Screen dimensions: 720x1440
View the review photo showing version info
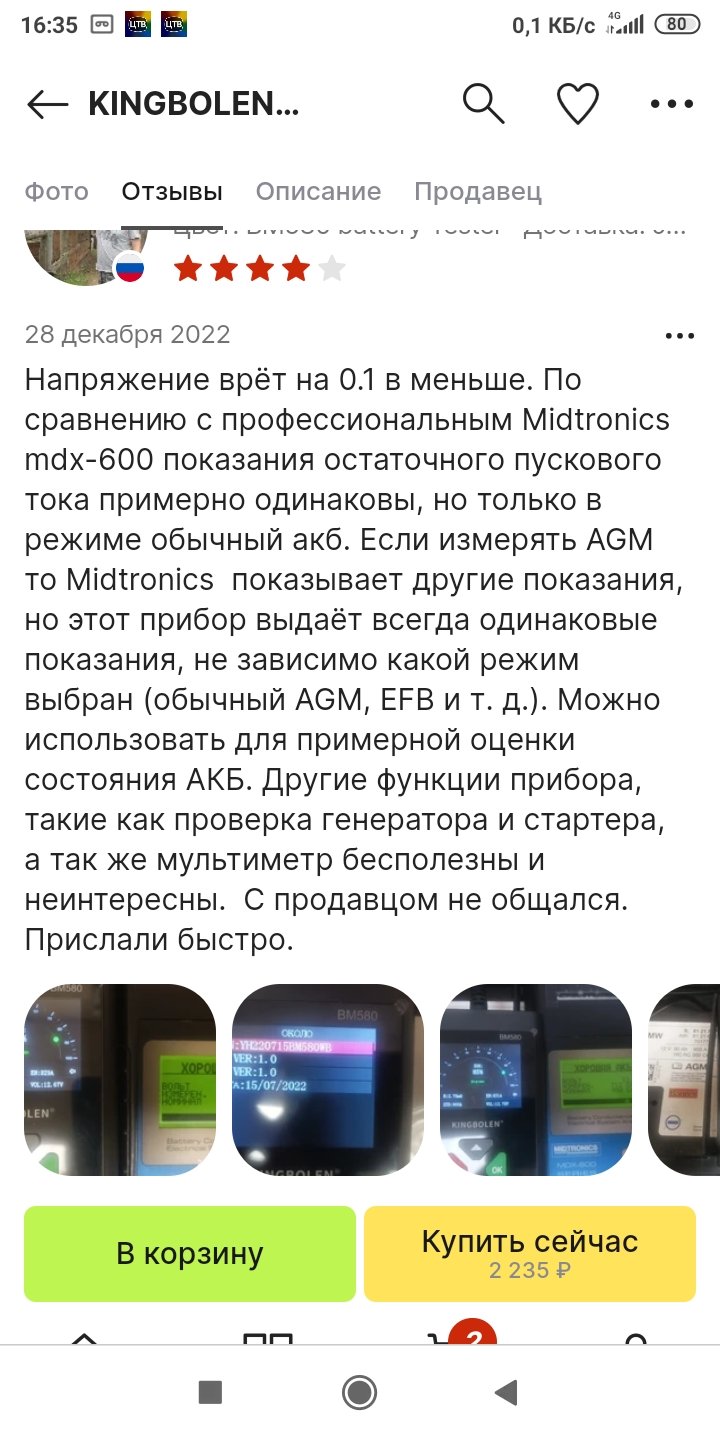point(328,1080)
